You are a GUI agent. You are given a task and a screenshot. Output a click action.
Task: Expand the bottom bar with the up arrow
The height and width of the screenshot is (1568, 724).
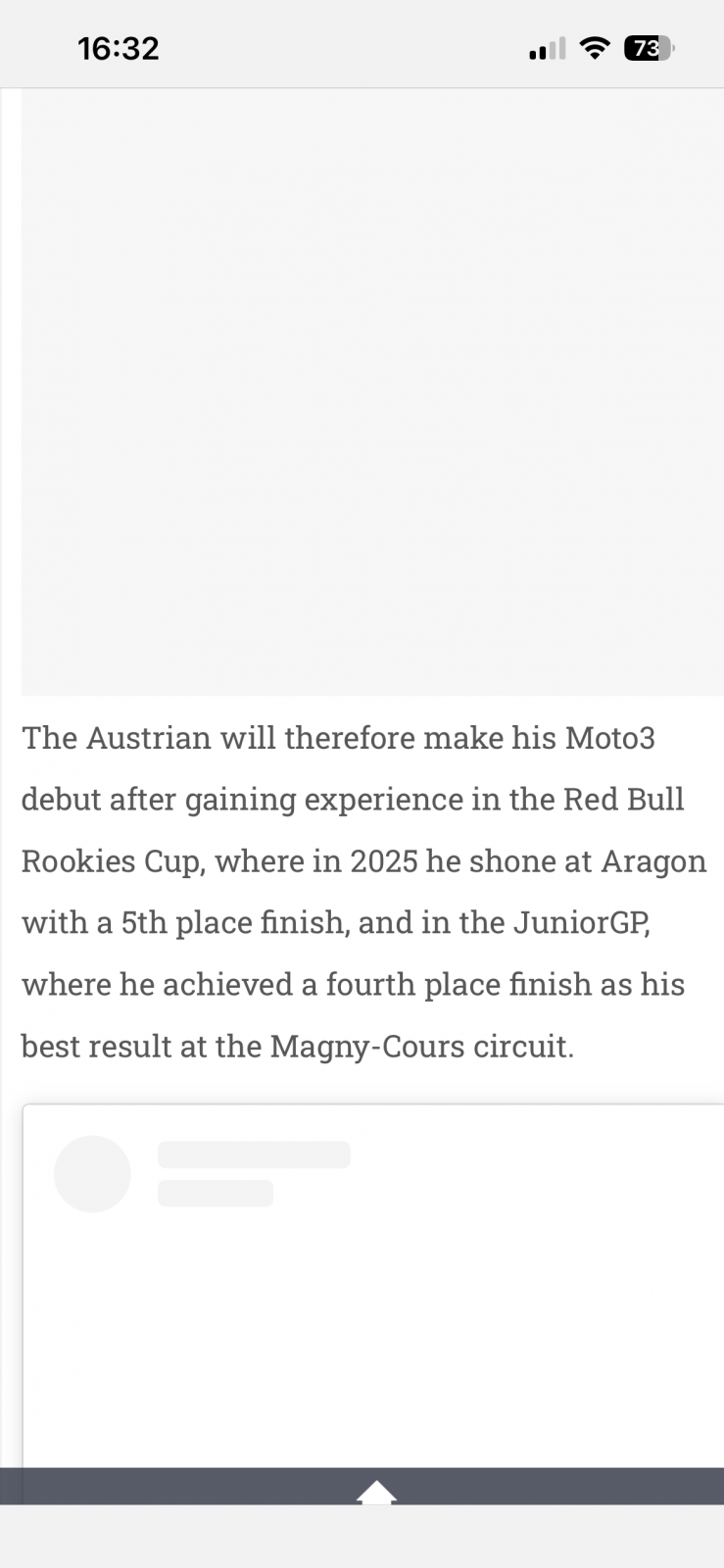pos(376,1491)
